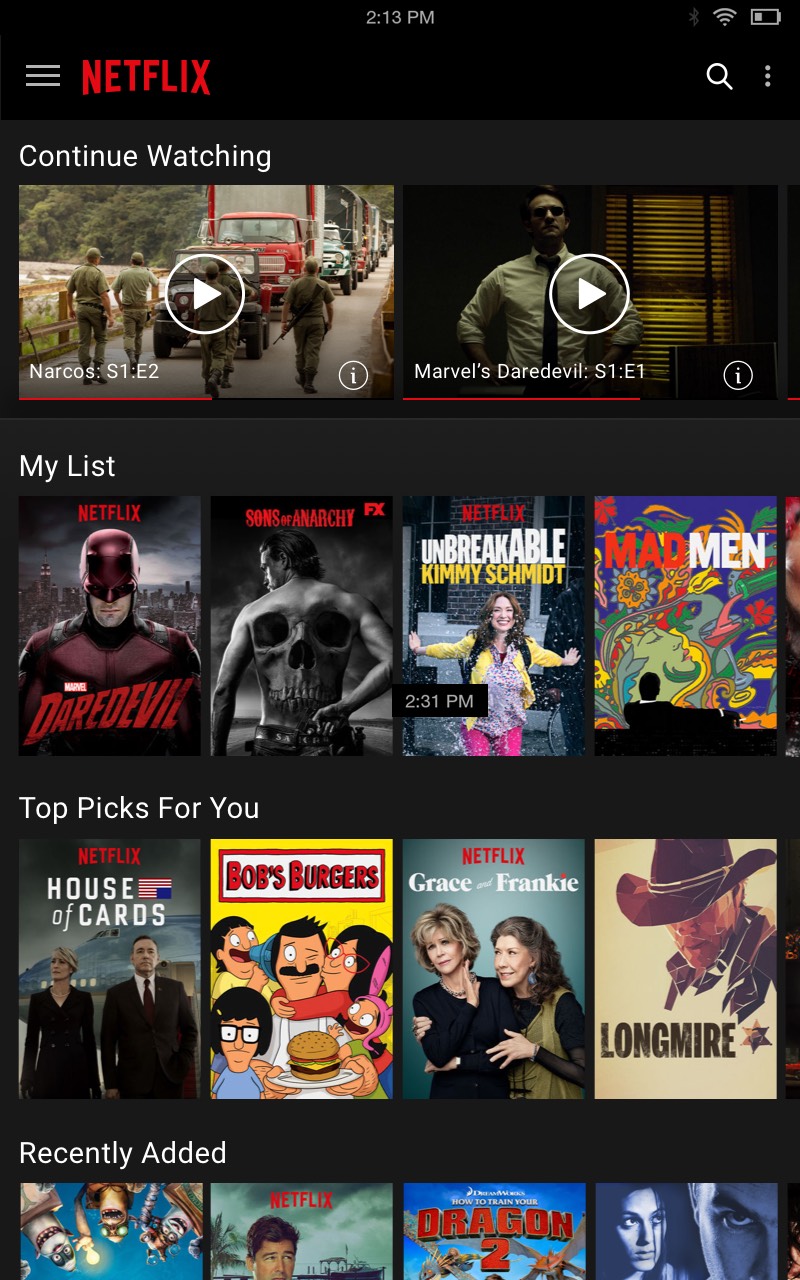The image size is (800, 1280).
Task: Resume Marvel's Daredevil S1:E1
Action: (x=589, y=293)
